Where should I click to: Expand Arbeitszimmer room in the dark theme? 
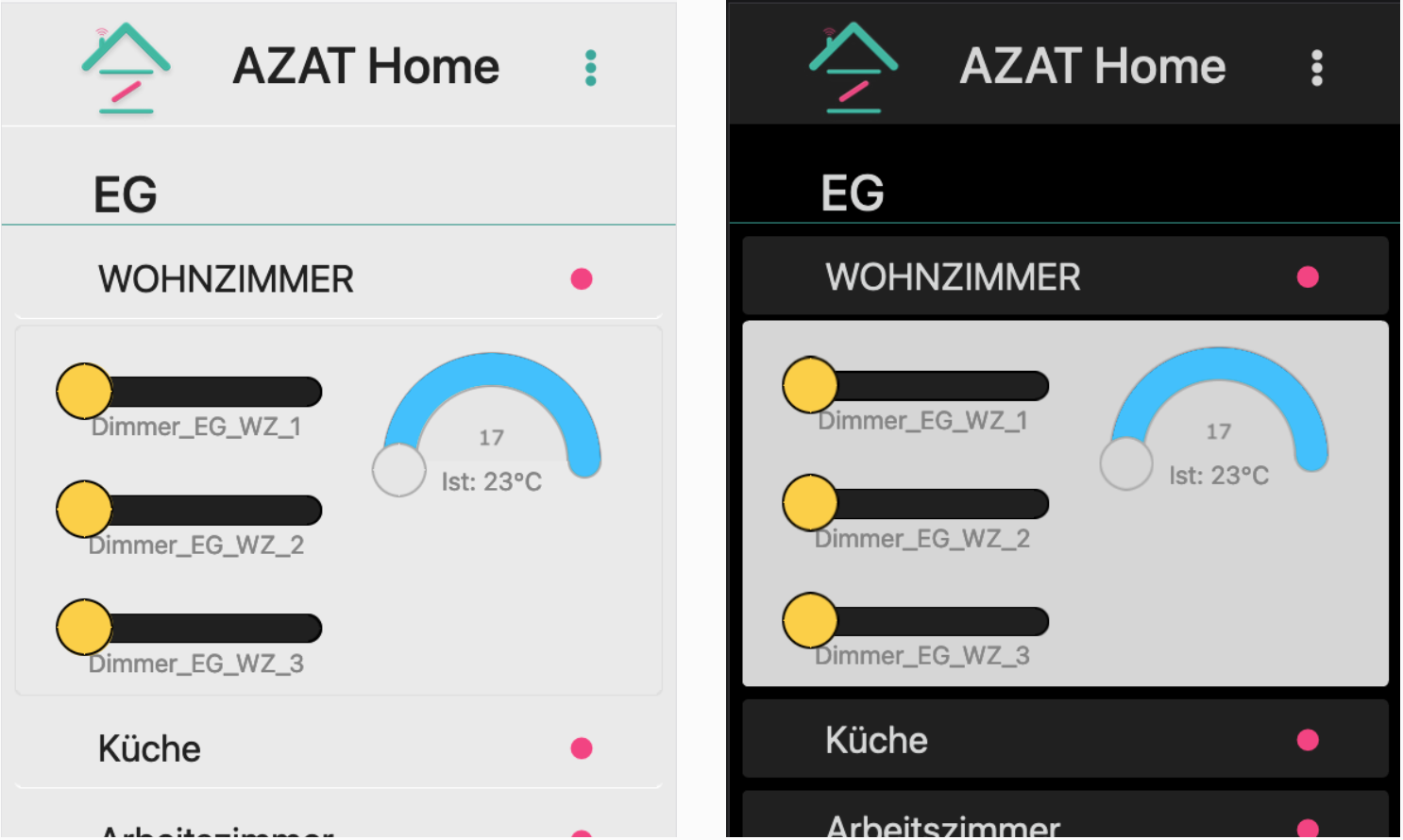pyautogui.click(x=1065, y=823)
